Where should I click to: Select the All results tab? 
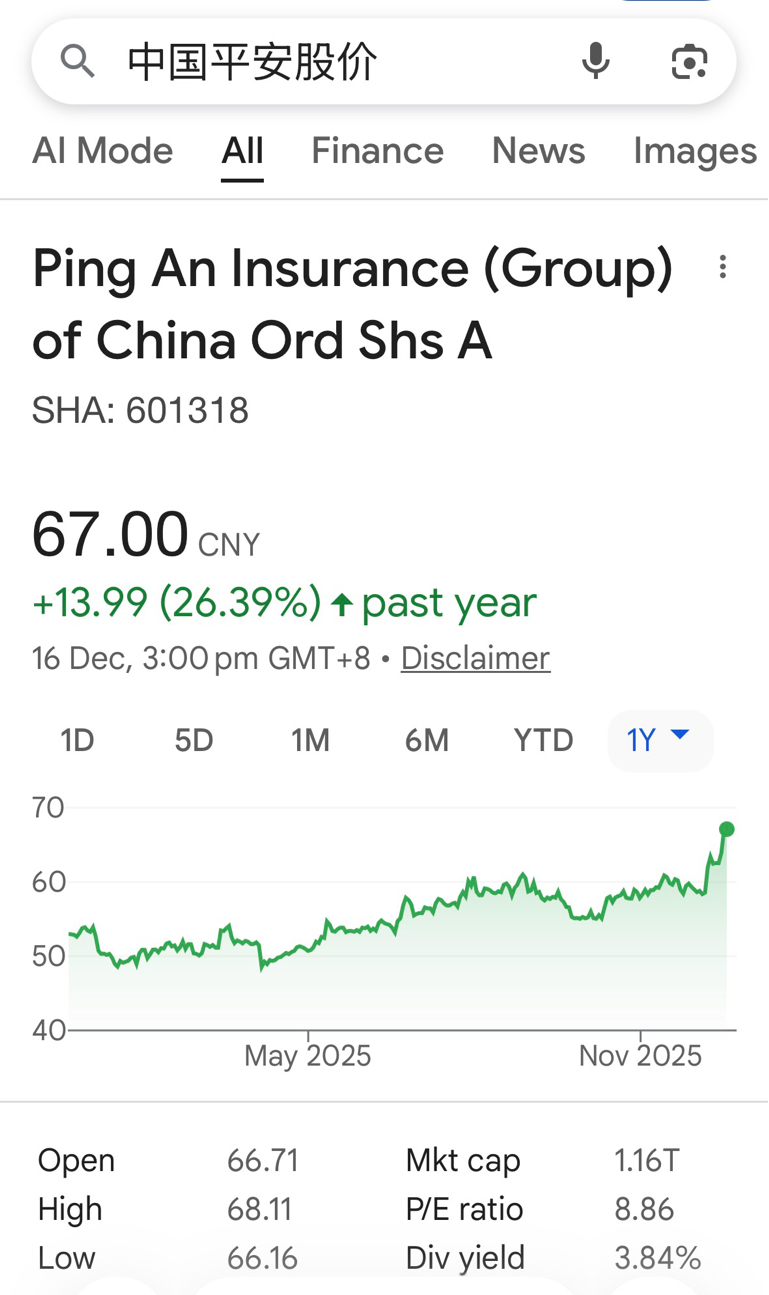click(243, 151)
